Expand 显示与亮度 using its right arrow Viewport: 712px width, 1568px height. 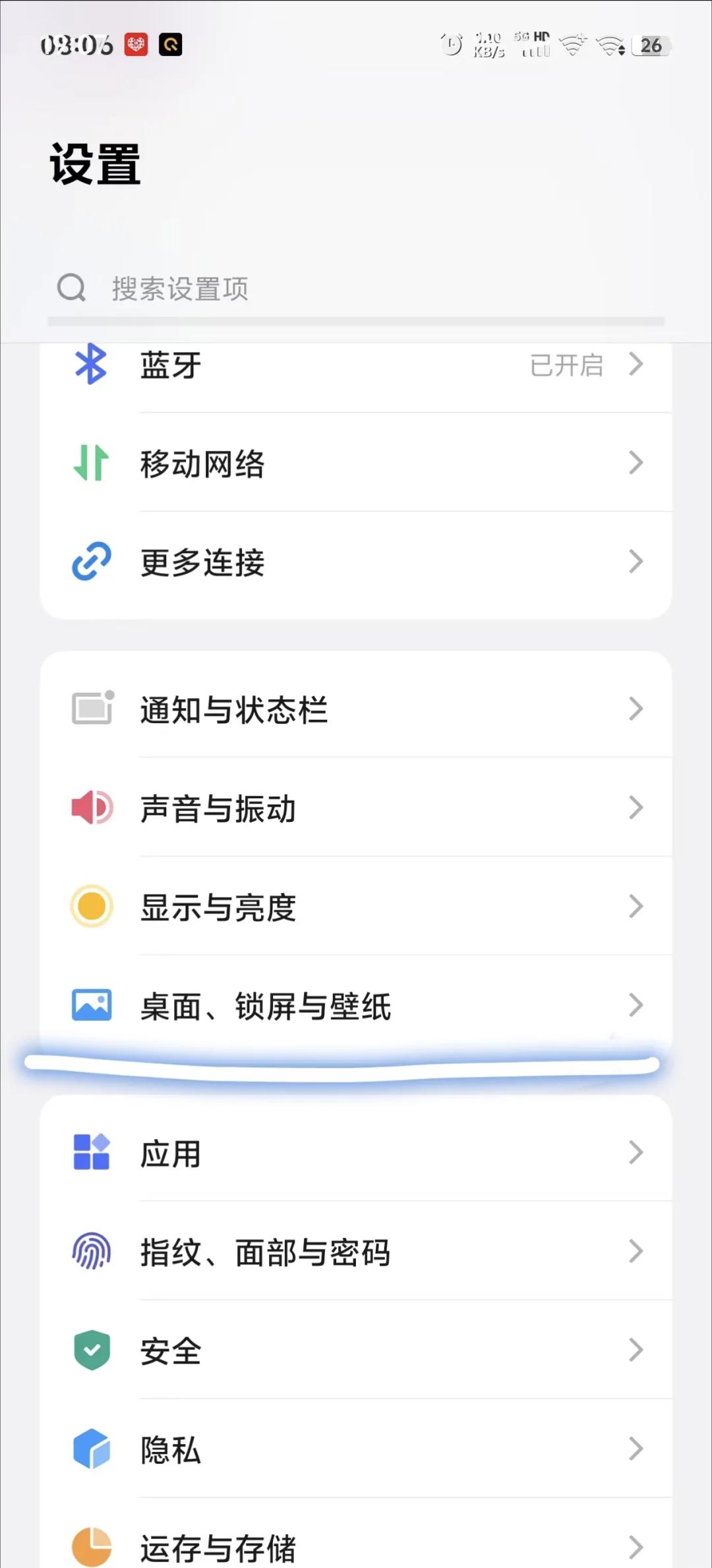[635, 906]
